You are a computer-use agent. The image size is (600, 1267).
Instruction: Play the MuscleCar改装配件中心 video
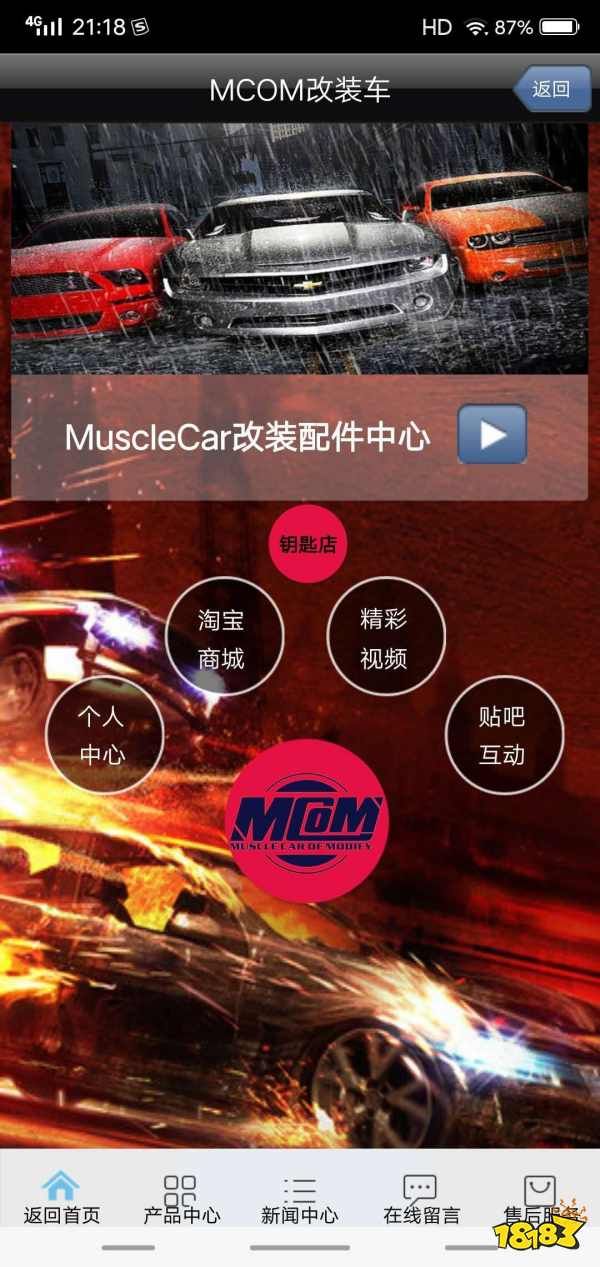pos(491,434)
